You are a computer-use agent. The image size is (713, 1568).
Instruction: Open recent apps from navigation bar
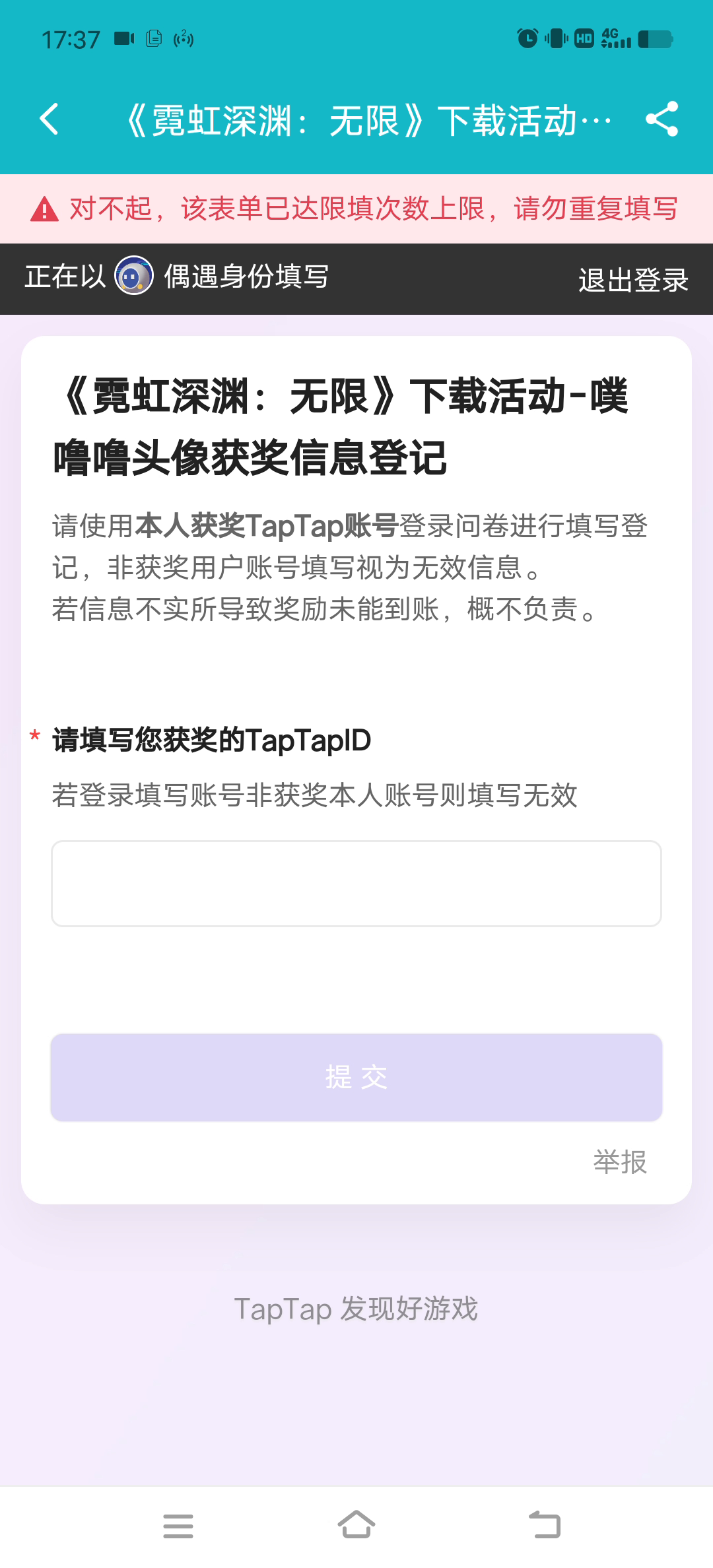point(178,1526)
